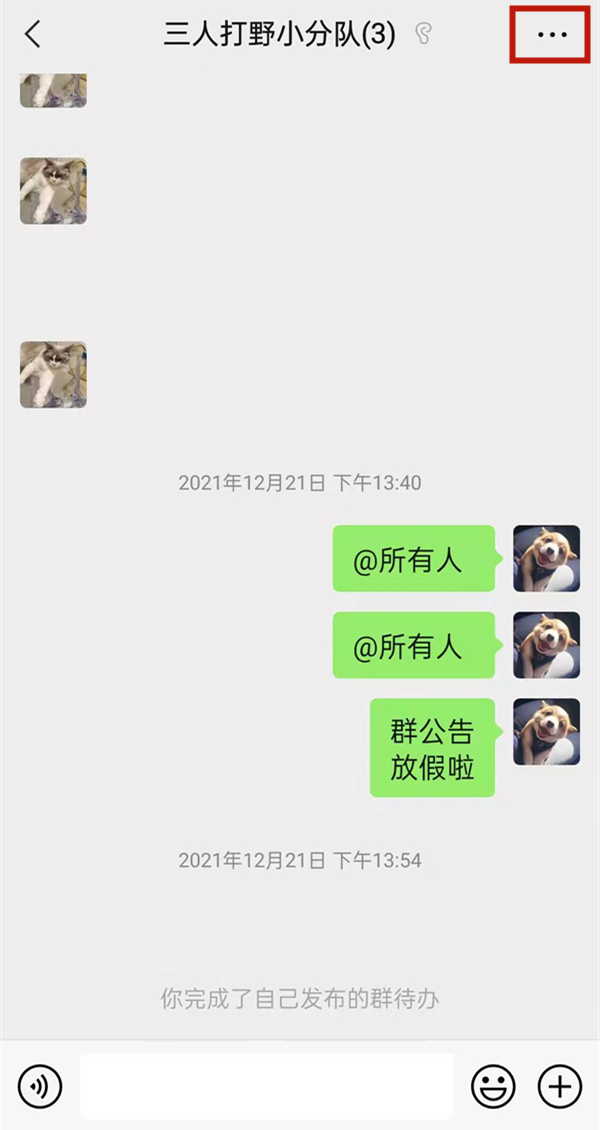600x1130 pixels.
Task: Open the three-dot group chat menu
Action: coord(552,35)
